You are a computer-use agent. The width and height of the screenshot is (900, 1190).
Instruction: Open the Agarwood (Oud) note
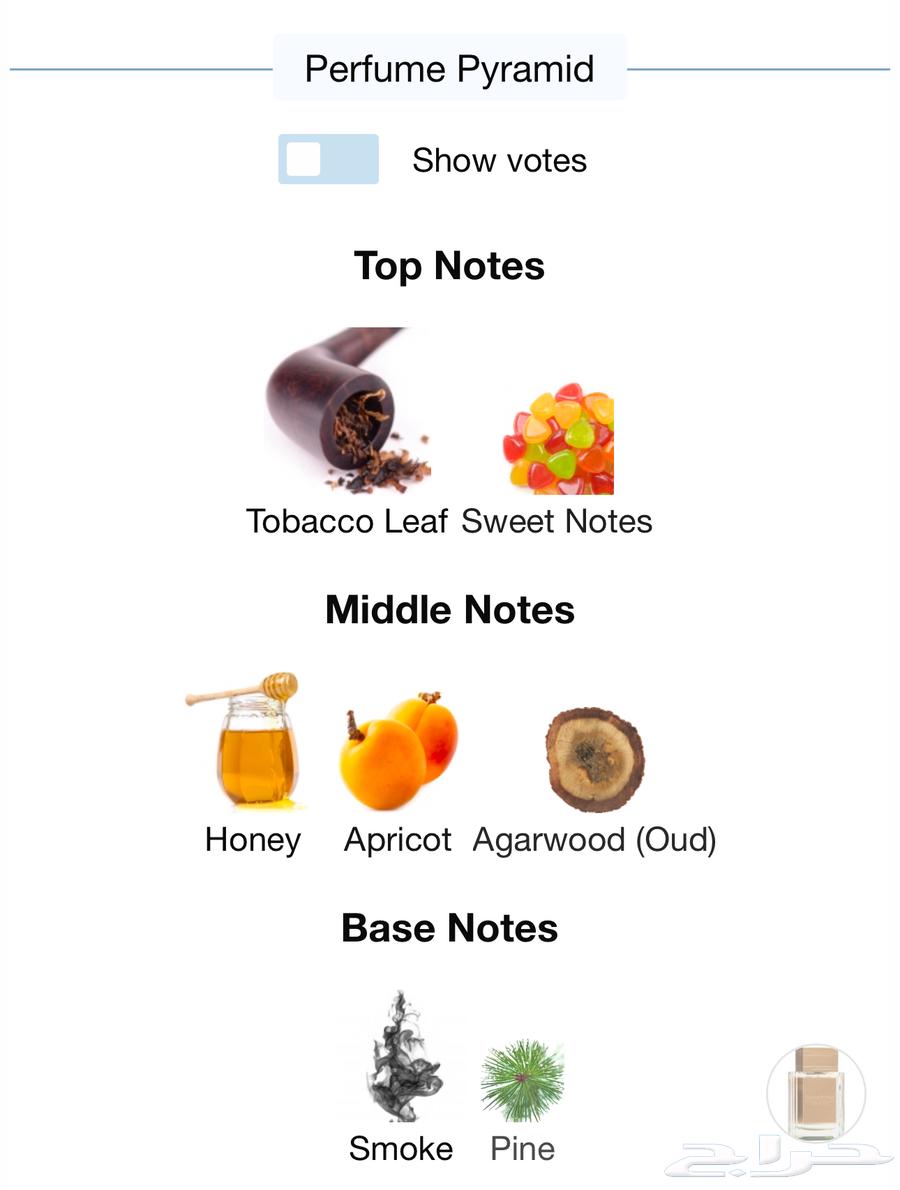[594, 758]
